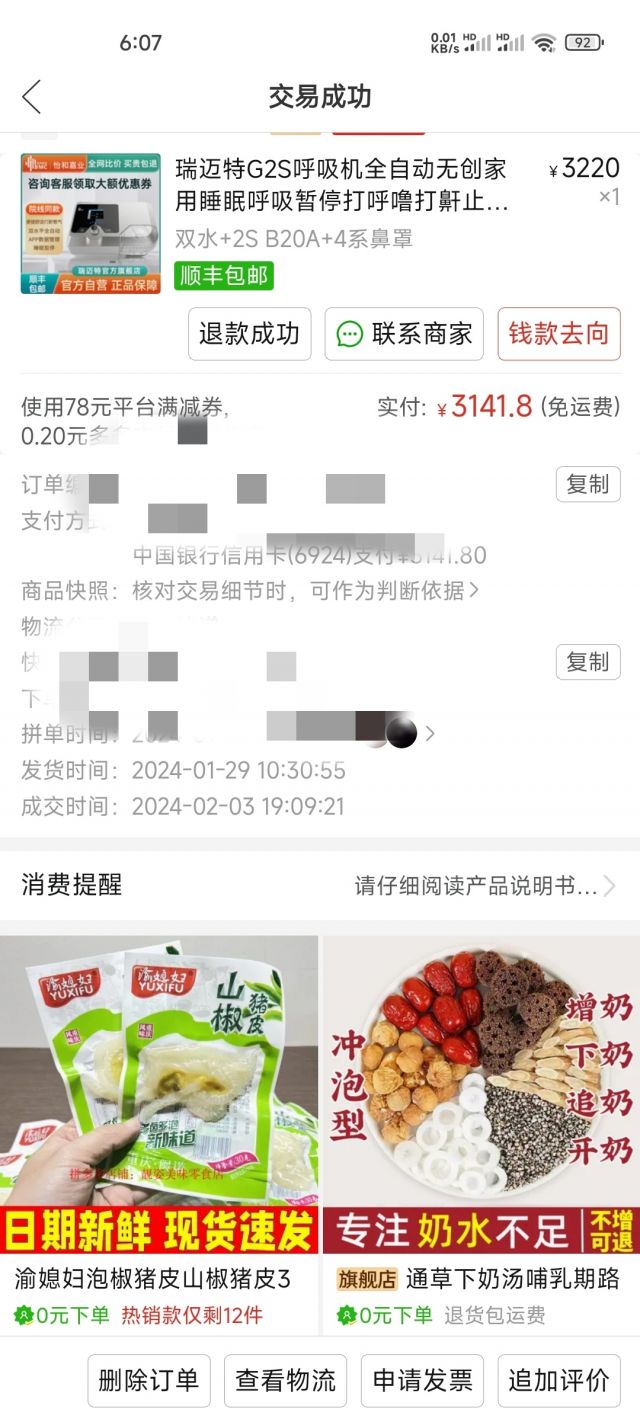Request an invoice with 申请发票
The width and height of the screenshot is (640, 1422).
point(422,1381)
